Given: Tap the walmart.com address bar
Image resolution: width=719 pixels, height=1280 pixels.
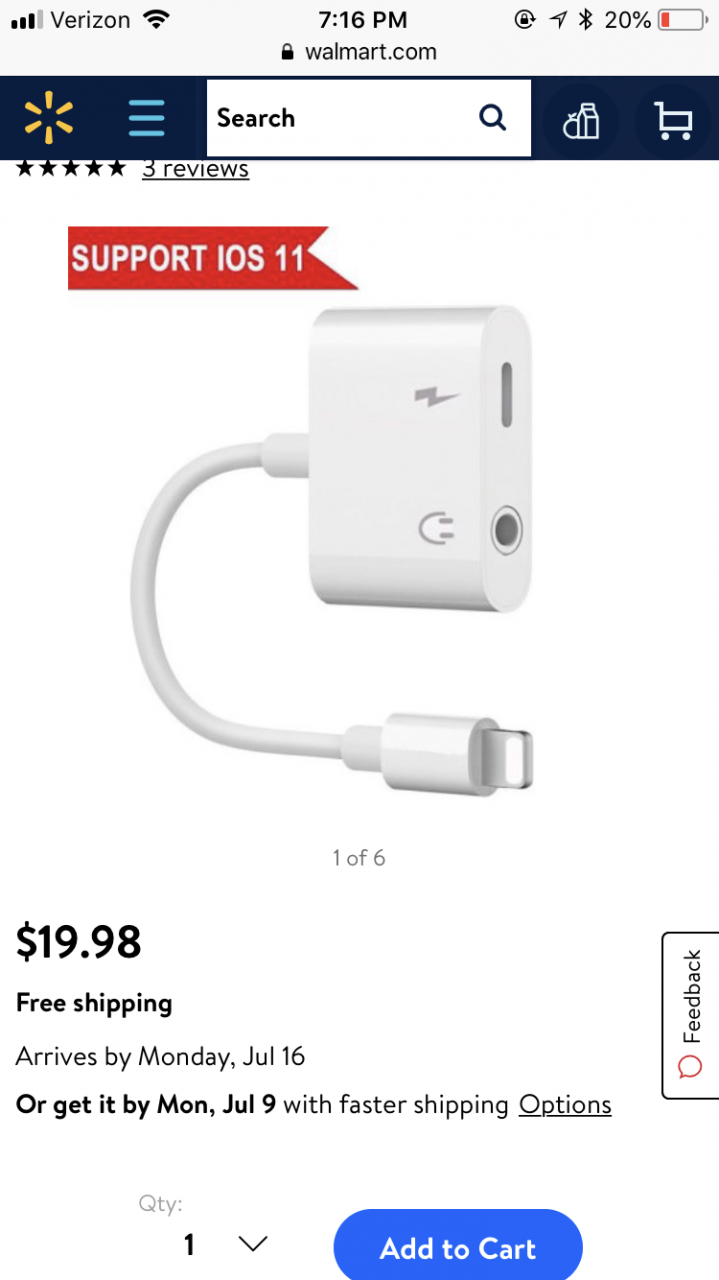Looking at the screenshot, I should click(360, 52).
